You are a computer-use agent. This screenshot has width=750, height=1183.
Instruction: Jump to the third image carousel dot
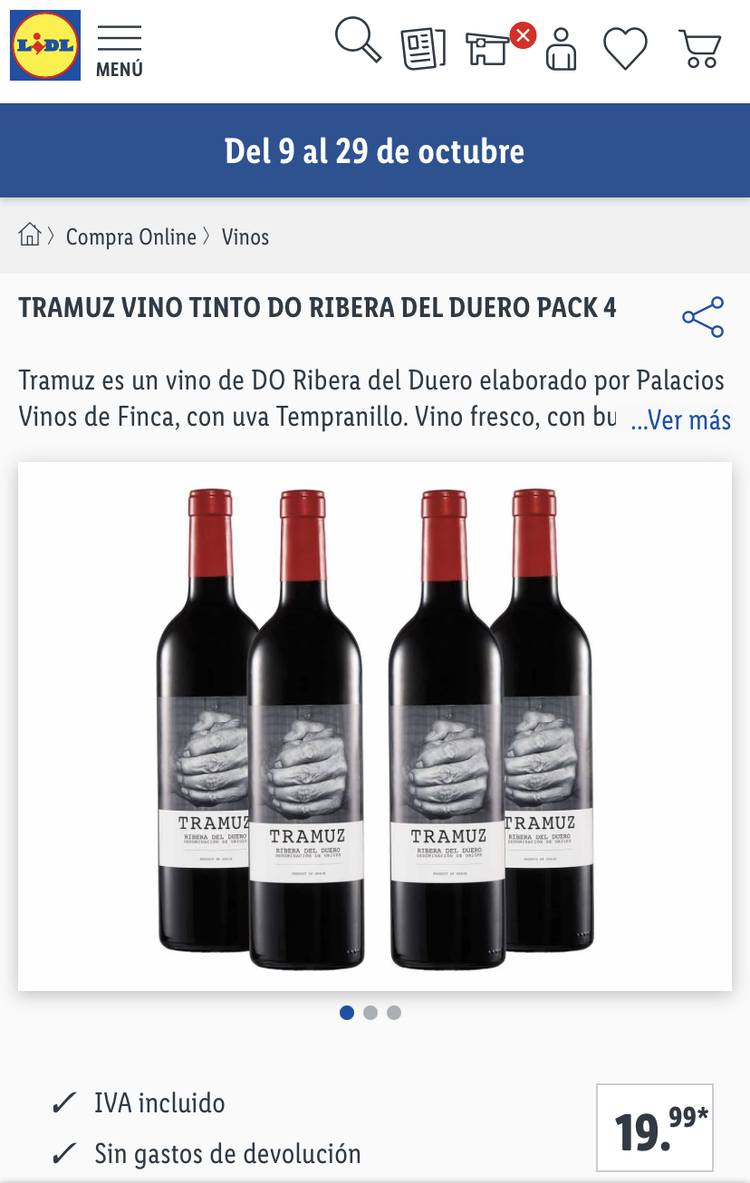click(394, 1013)
